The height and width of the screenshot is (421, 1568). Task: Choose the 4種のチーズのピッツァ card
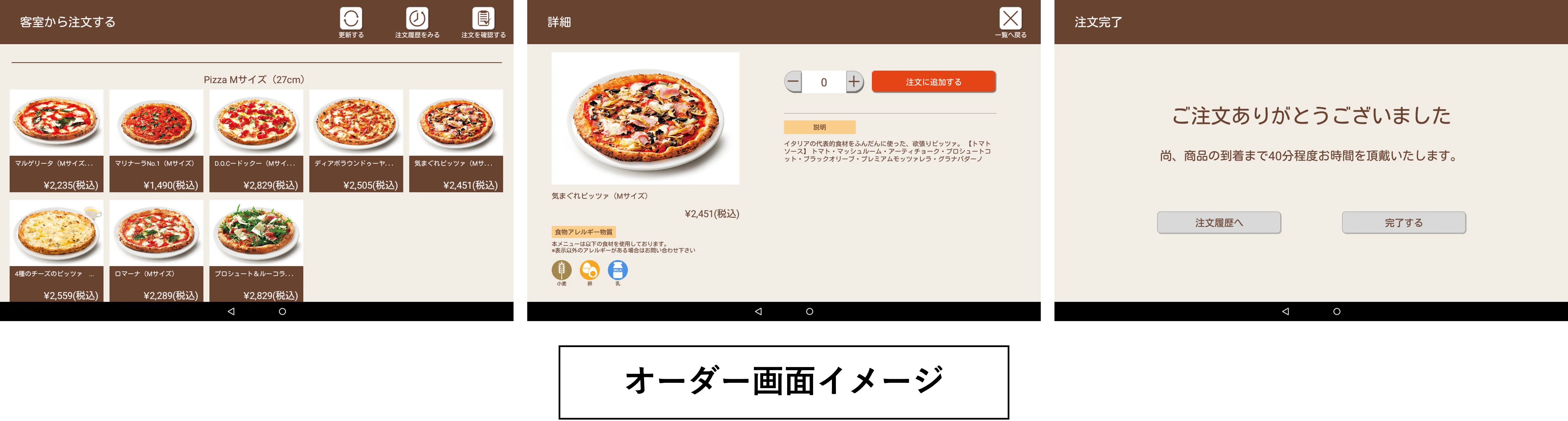point(56,250)
